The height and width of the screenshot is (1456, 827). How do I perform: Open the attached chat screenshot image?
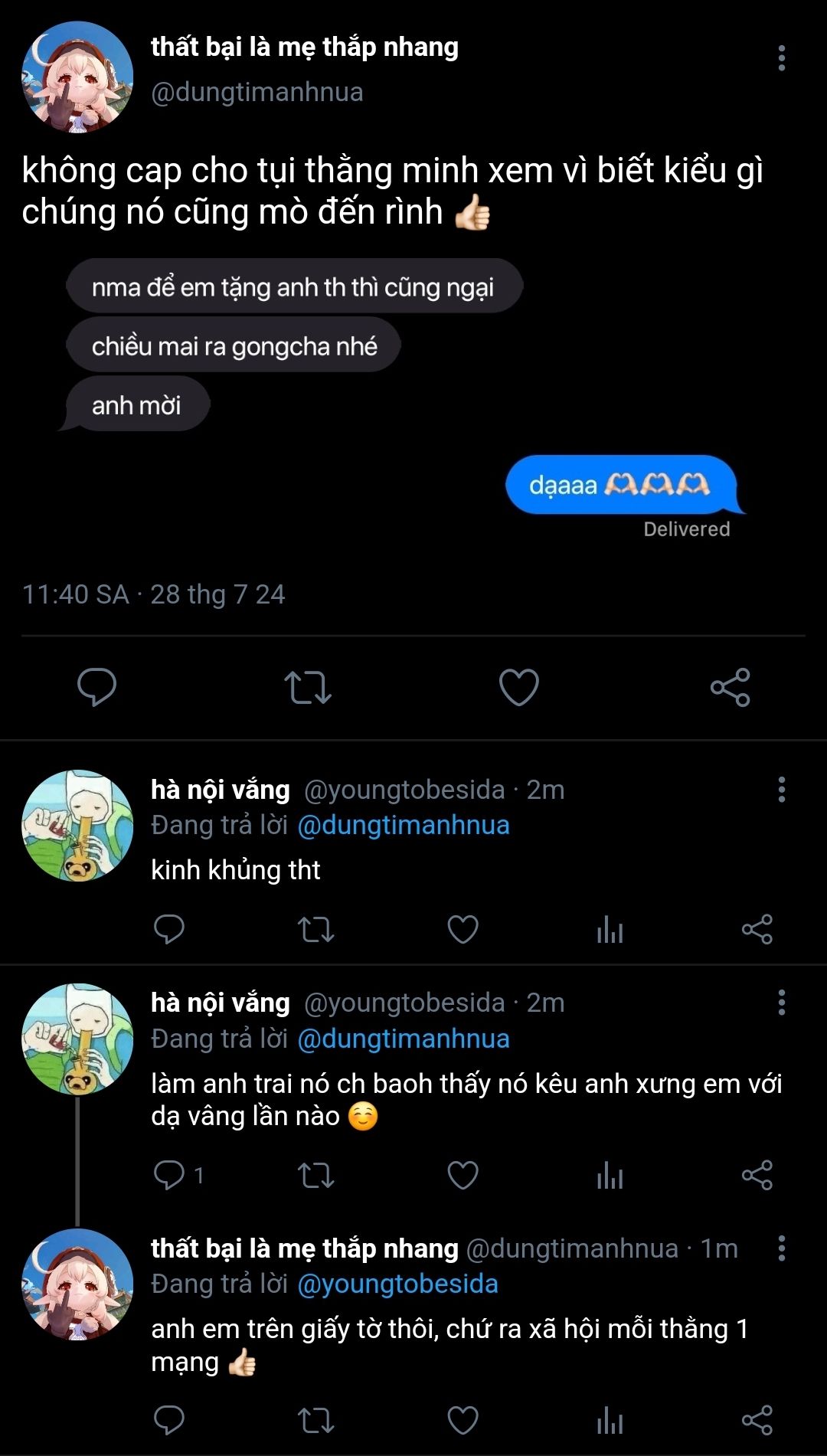(406, 398)
